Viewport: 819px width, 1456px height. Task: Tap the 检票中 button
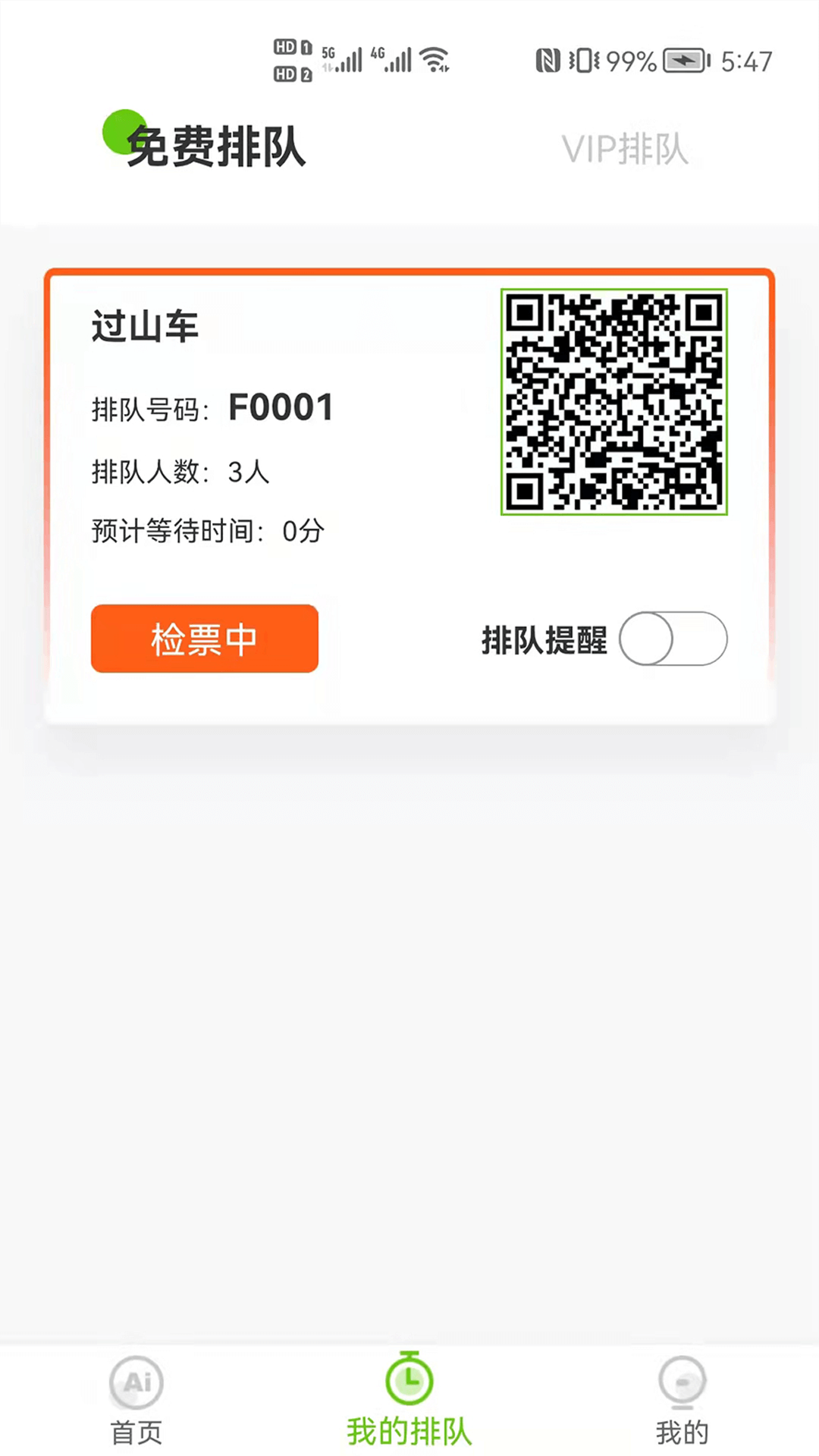point(205,639)
